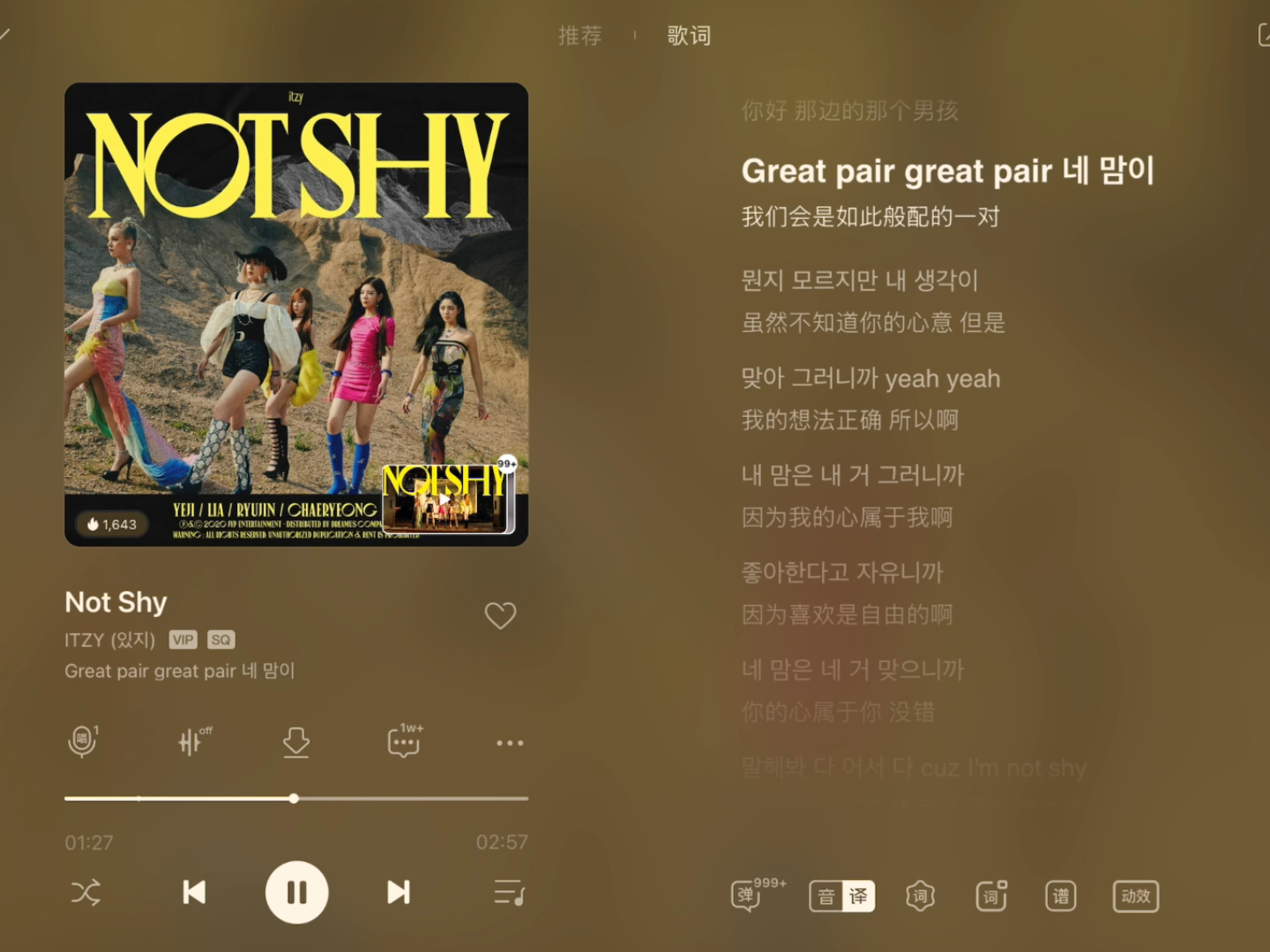Screen dimensions: 1270x952
Task: Open the play queue list
Action: pyautogui.click(x=509, y=893)
